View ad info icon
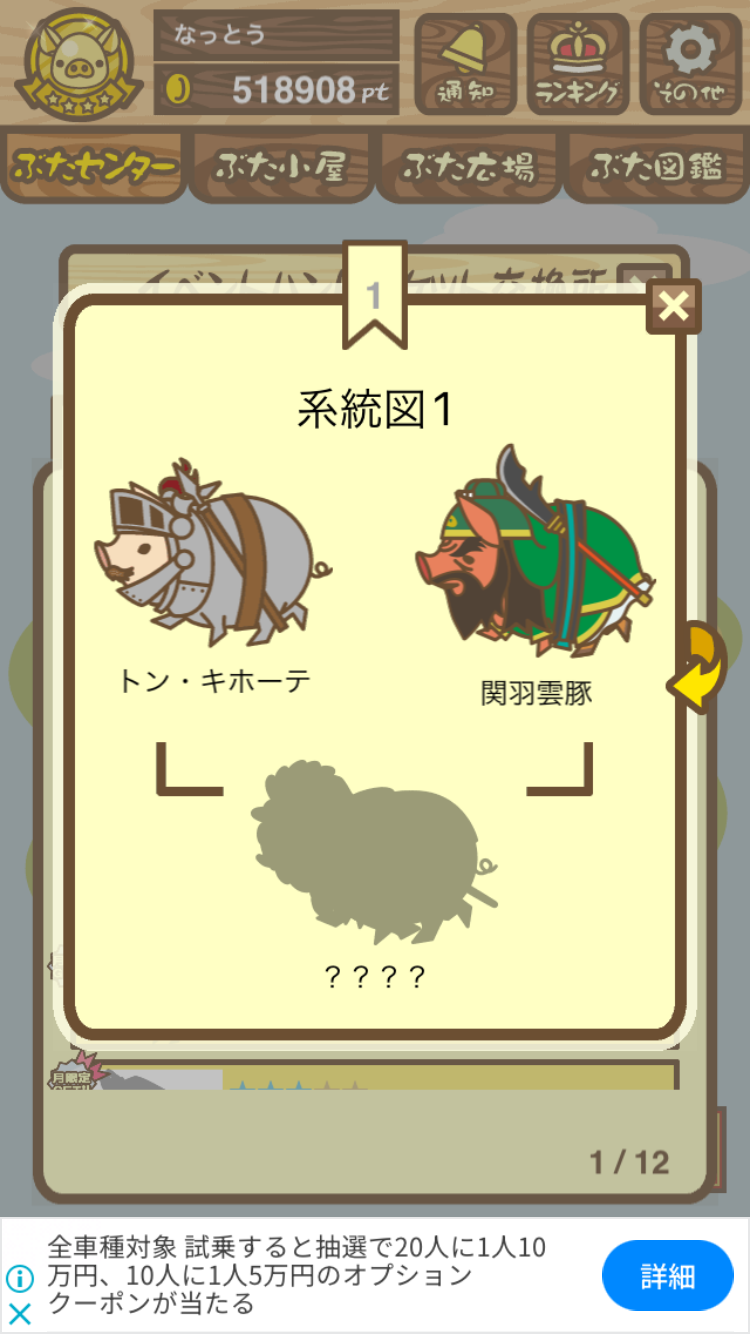Screen dimensions: 750x1334 point(20,1279)
